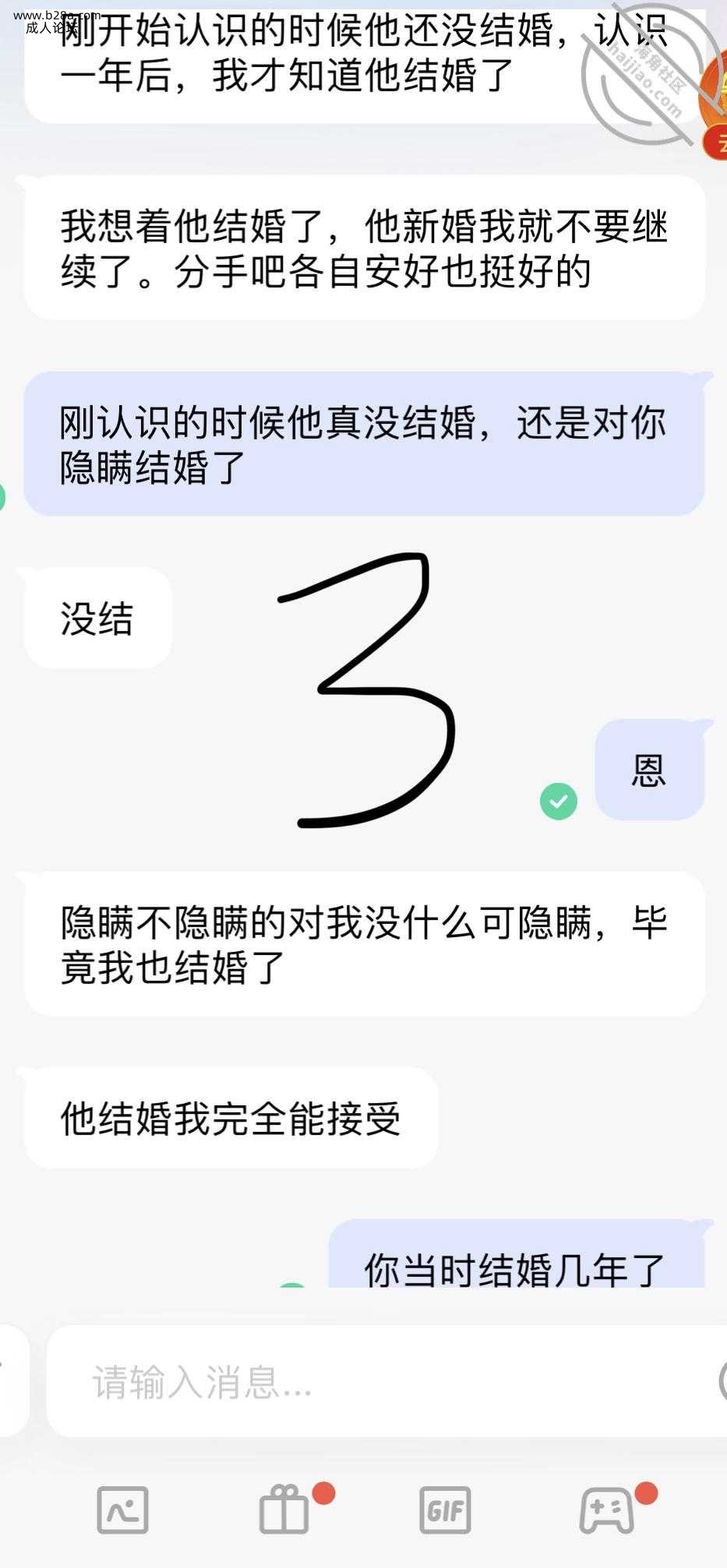Screen dimensions: 727x1568
Task: Tap the message input field
Action: (382, 1383)
